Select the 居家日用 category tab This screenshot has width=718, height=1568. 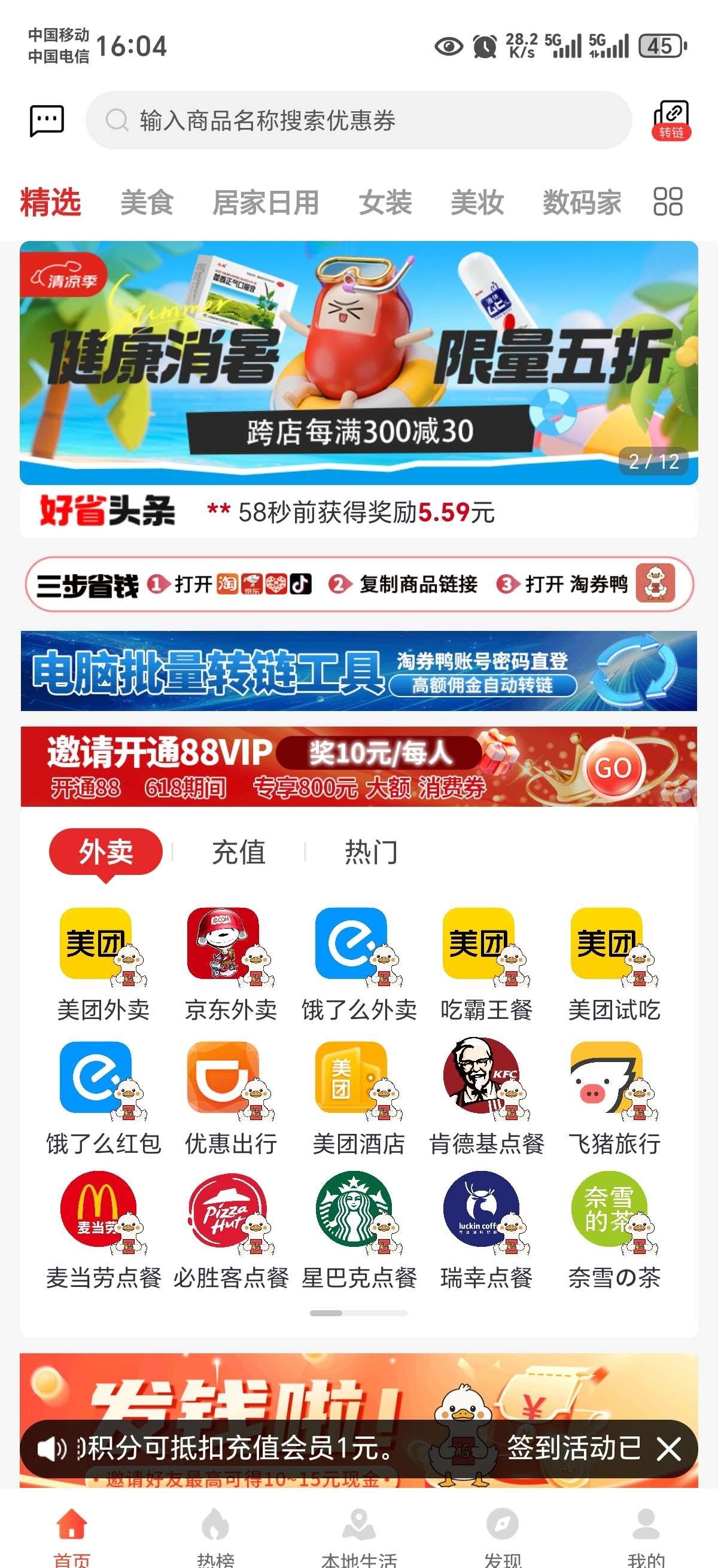point(266,202)
